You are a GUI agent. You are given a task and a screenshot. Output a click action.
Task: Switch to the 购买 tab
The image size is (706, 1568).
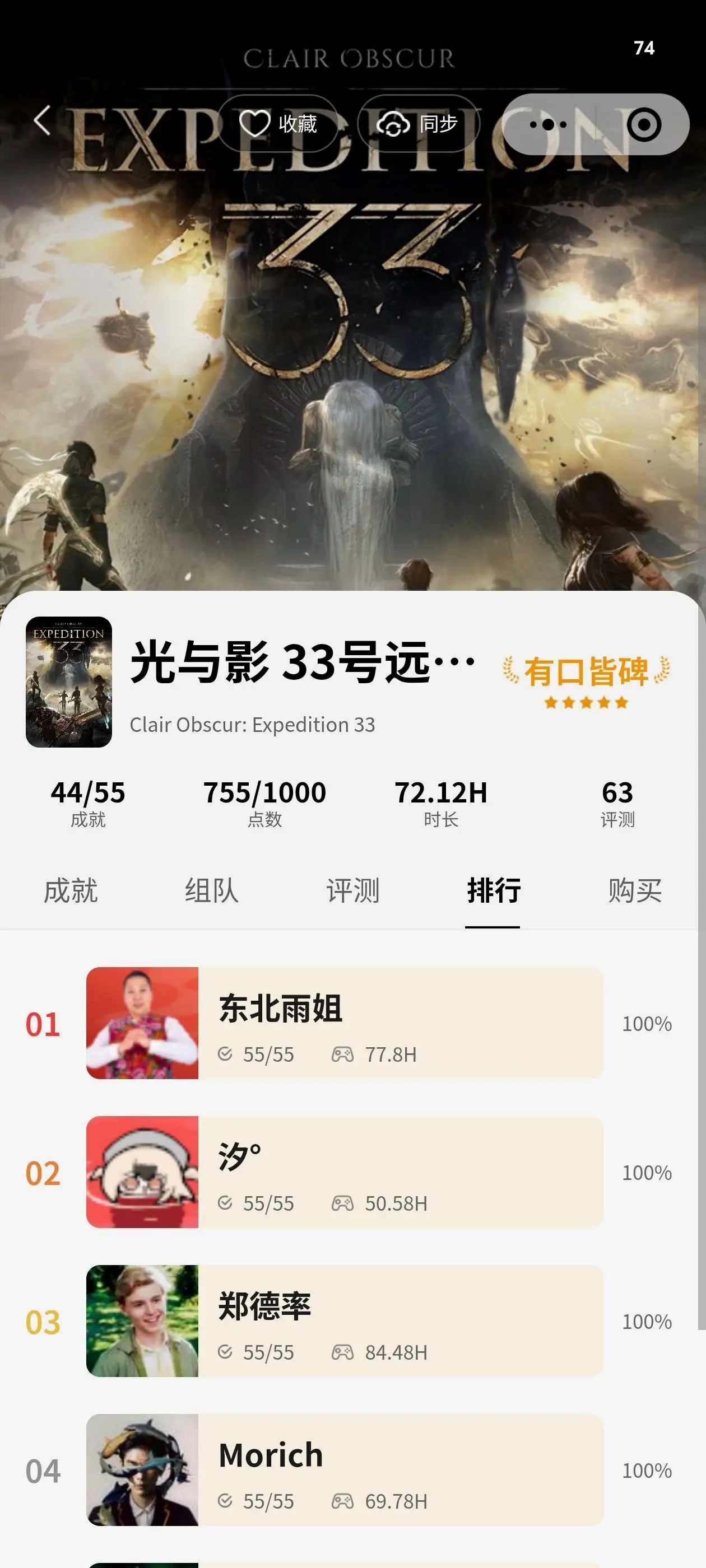[634, 891]
